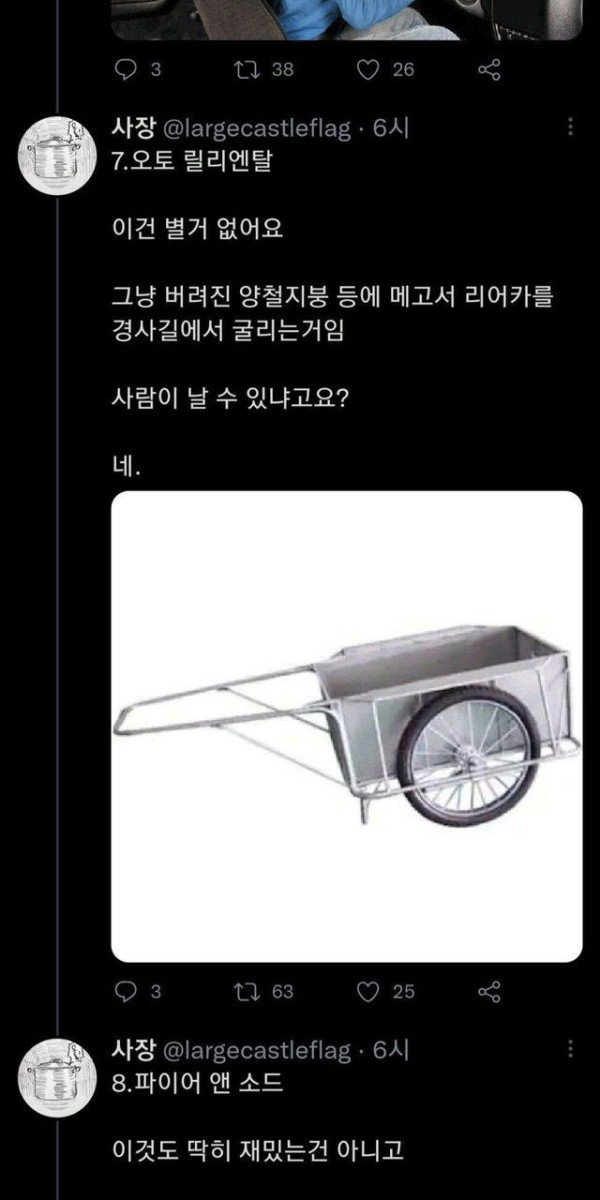Open overflow menu on 파이어 앤 소드 tweet
The image size is (600, 1200).
click(x=570, y=1051)
